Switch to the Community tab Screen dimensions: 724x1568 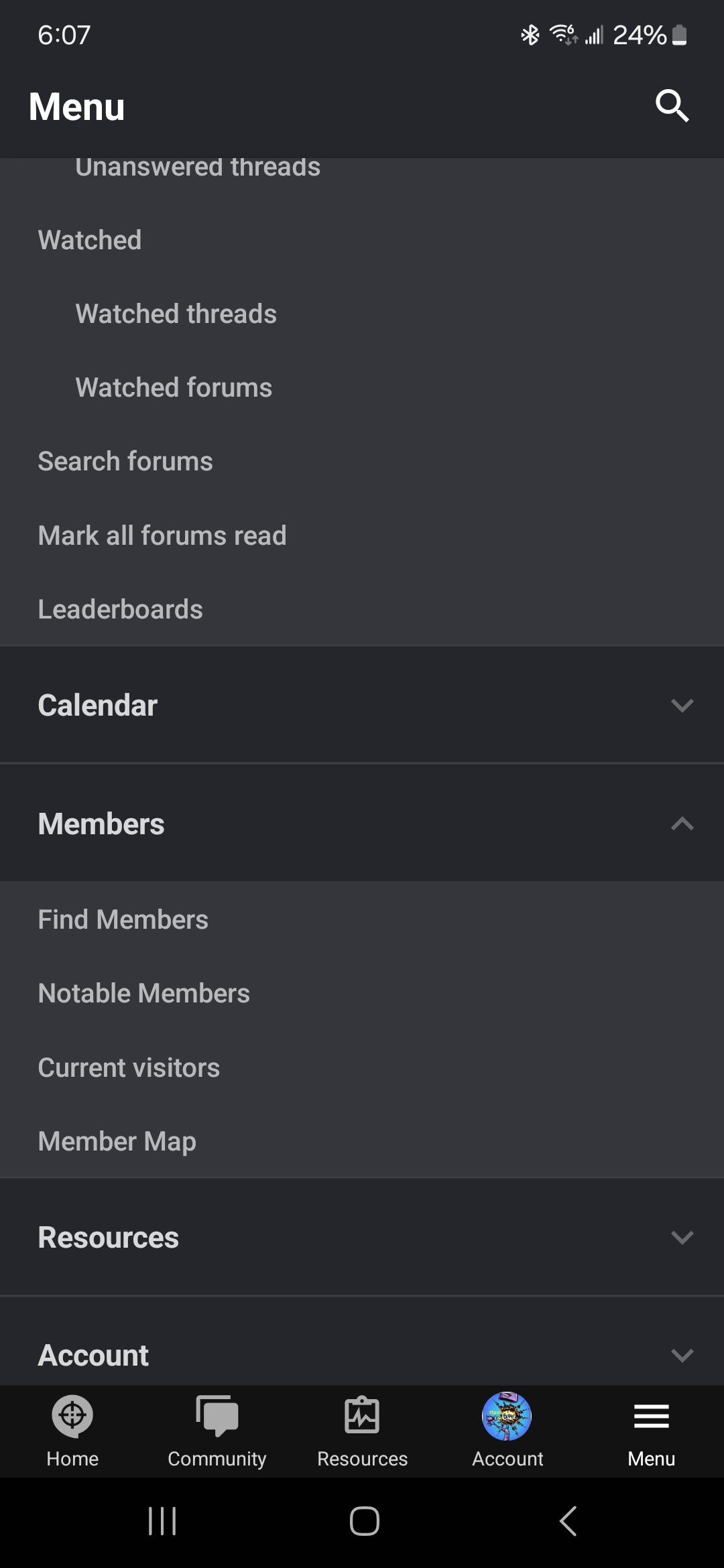pyautogui.click(x=217, y=1431)
